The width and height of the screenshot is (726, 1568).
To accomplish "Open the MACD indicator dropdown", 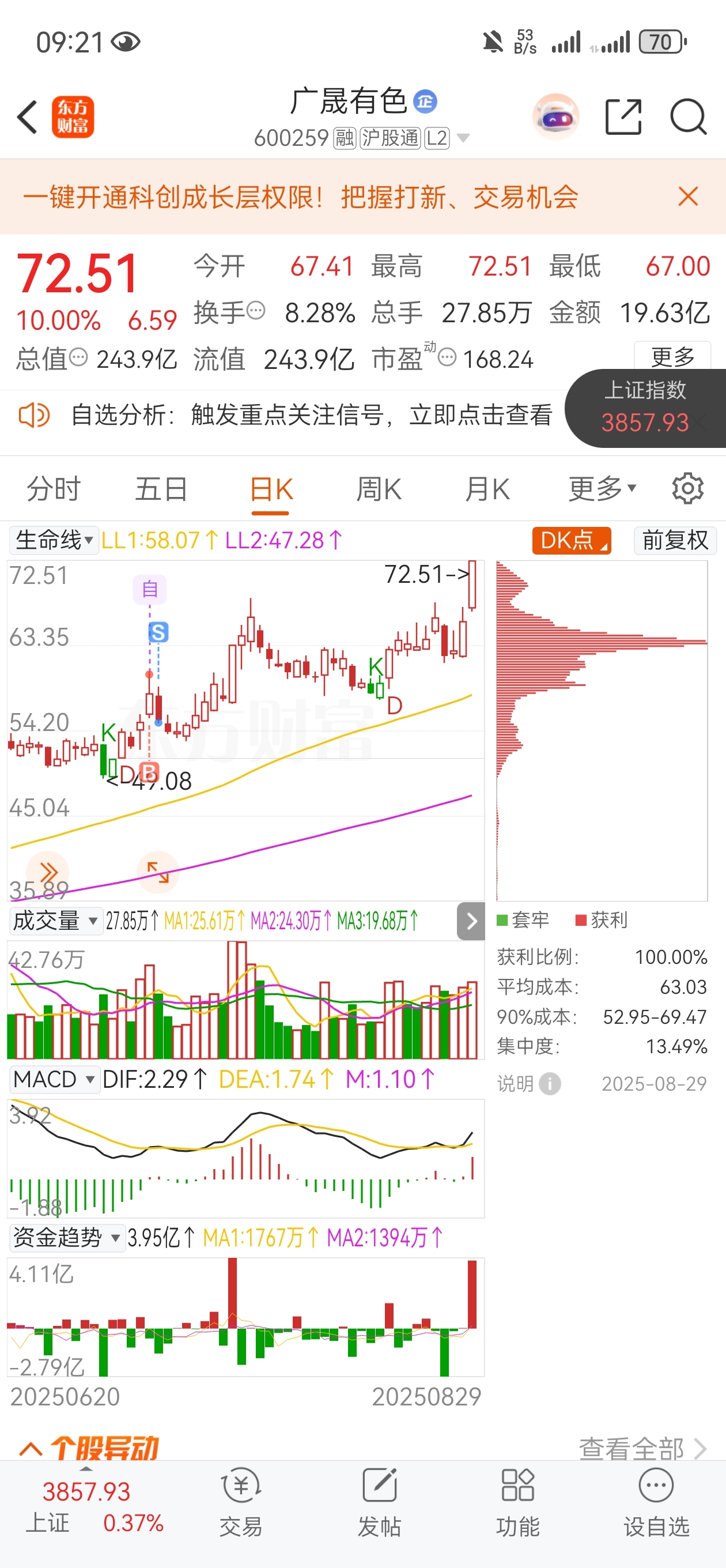I will (x=54, y=1079).
